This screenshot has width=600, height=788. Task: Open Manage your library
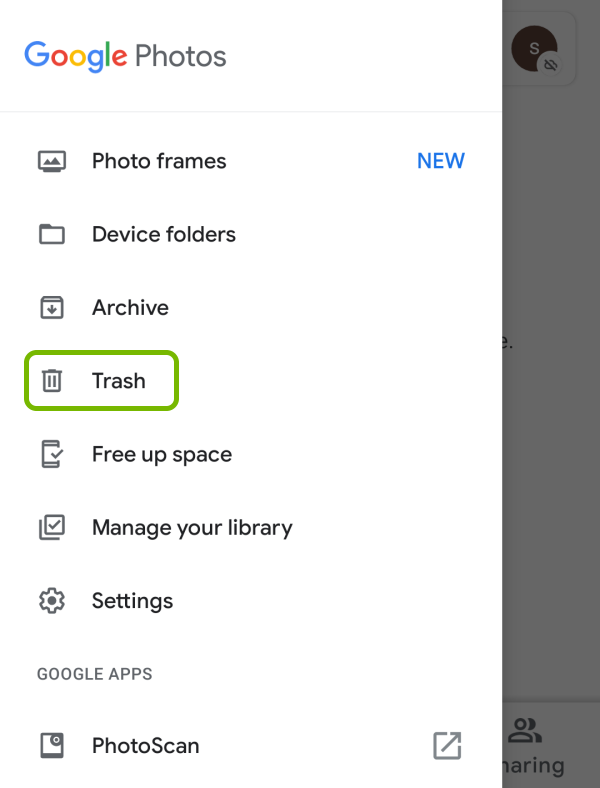[191, 528]
